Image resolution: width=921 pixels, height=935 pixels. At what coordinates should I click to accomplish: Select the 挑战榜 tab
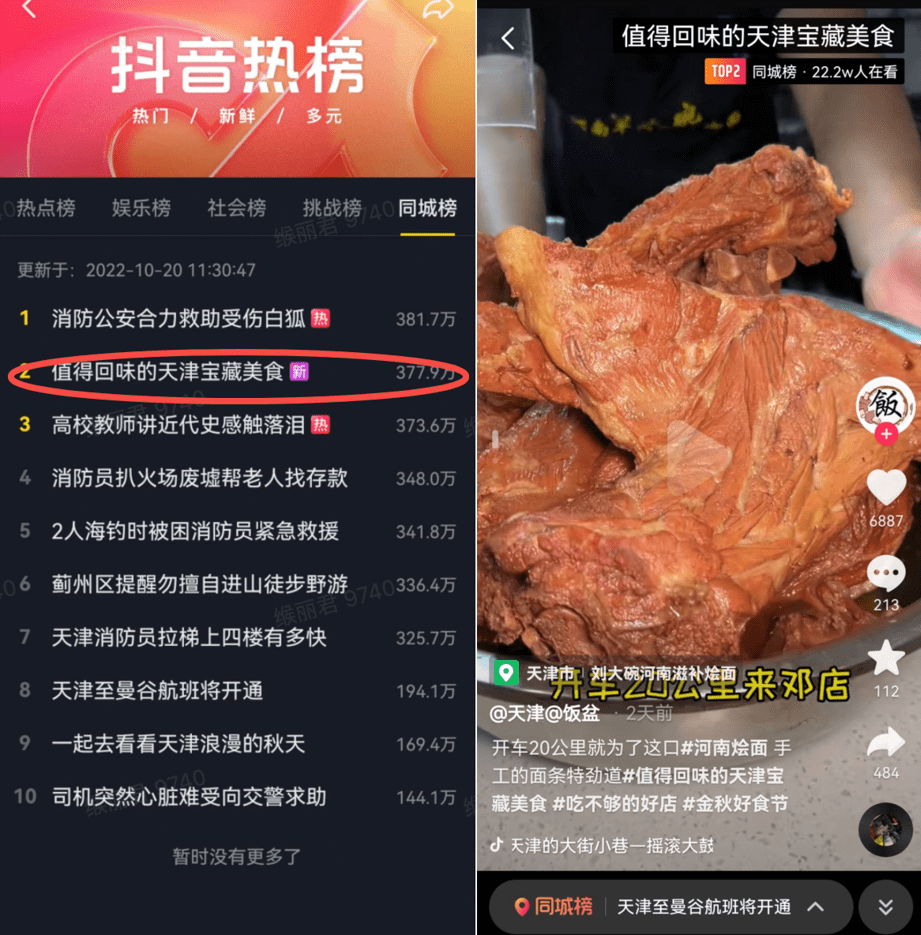tap(332, 208)
